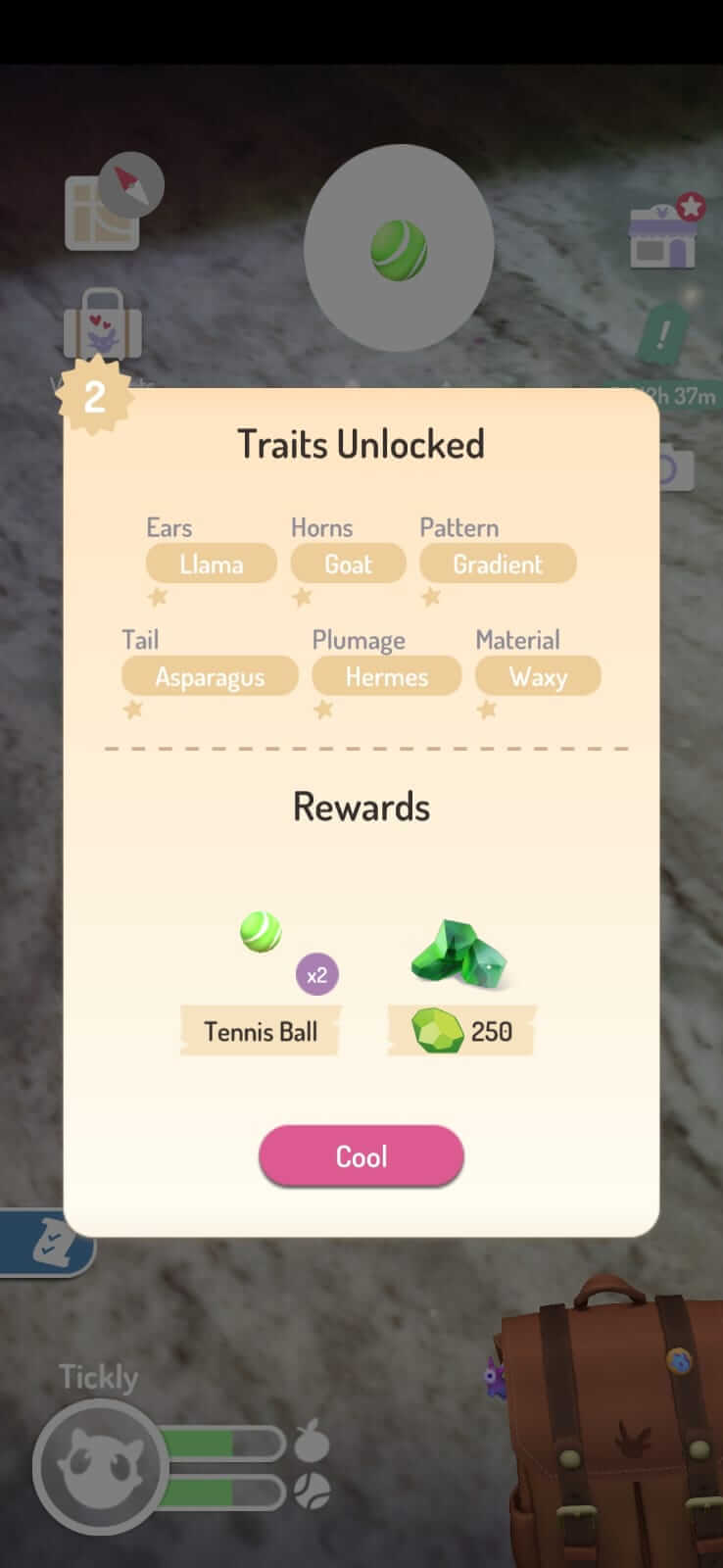
Task: Select the Llama ears trait chip
Action: [x=211, y=563]
